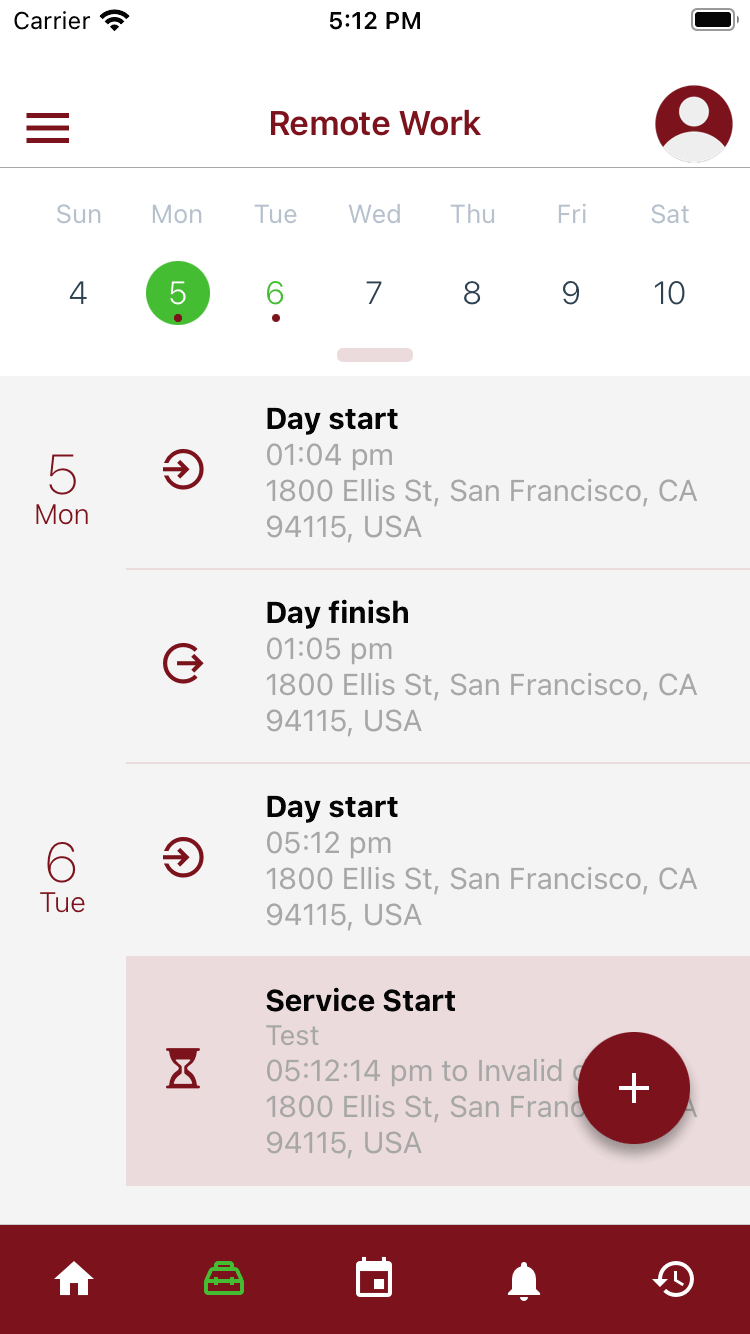750x1334 pixels.
Task: Add a new entry with plus button
Action: tap(634, 1088)
